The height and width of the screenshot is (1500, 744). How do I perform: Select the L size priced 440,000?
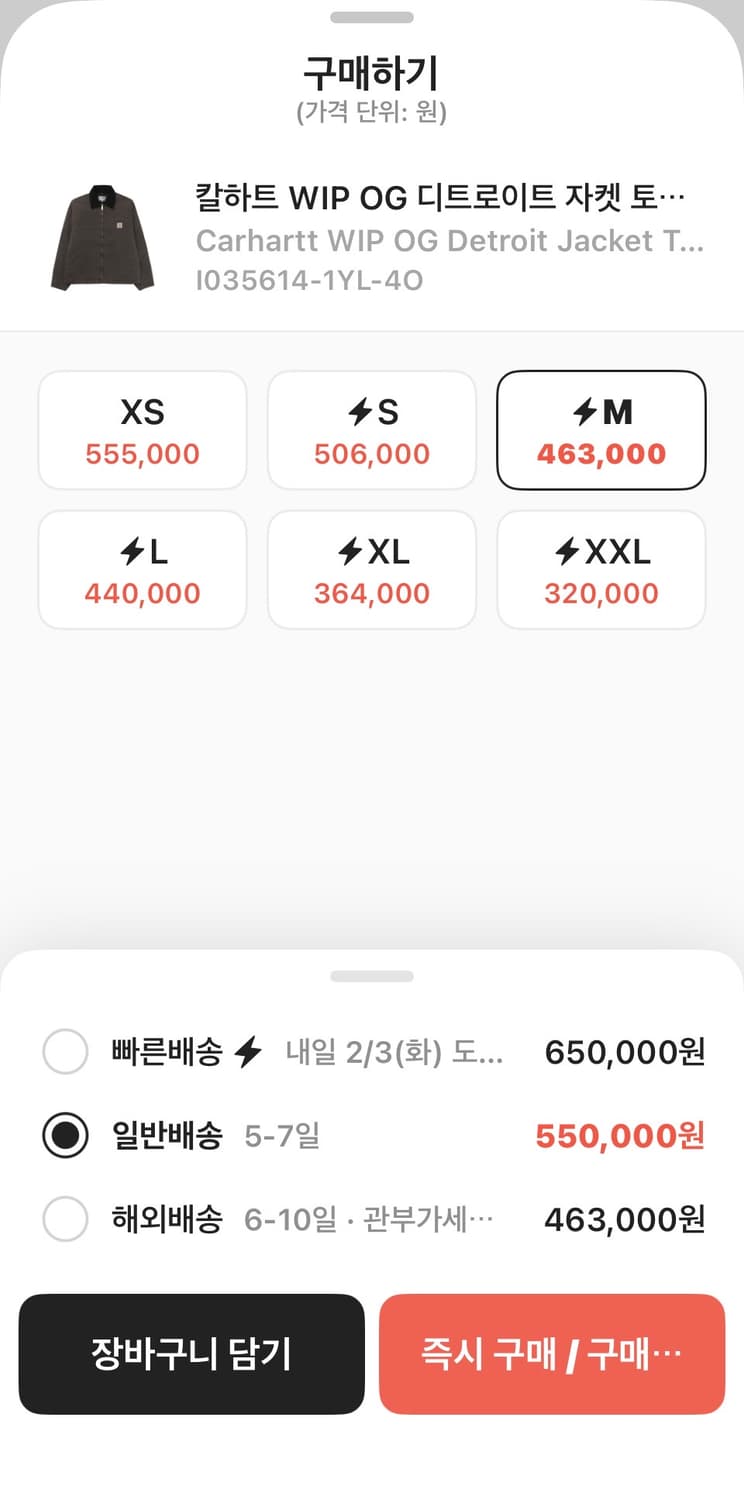141,569
